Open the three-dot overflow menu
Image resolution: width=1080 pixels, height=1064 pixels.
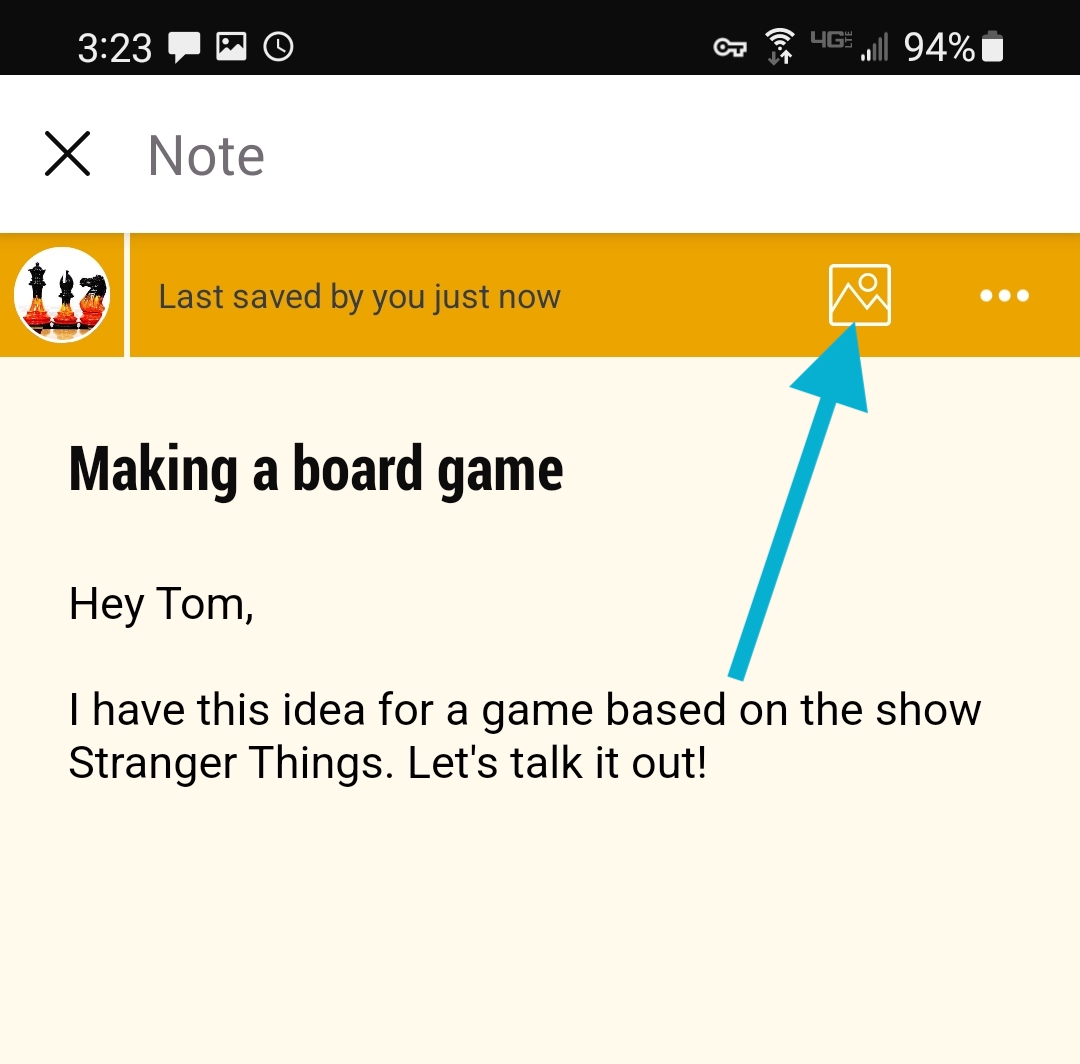click(1004, 296)
